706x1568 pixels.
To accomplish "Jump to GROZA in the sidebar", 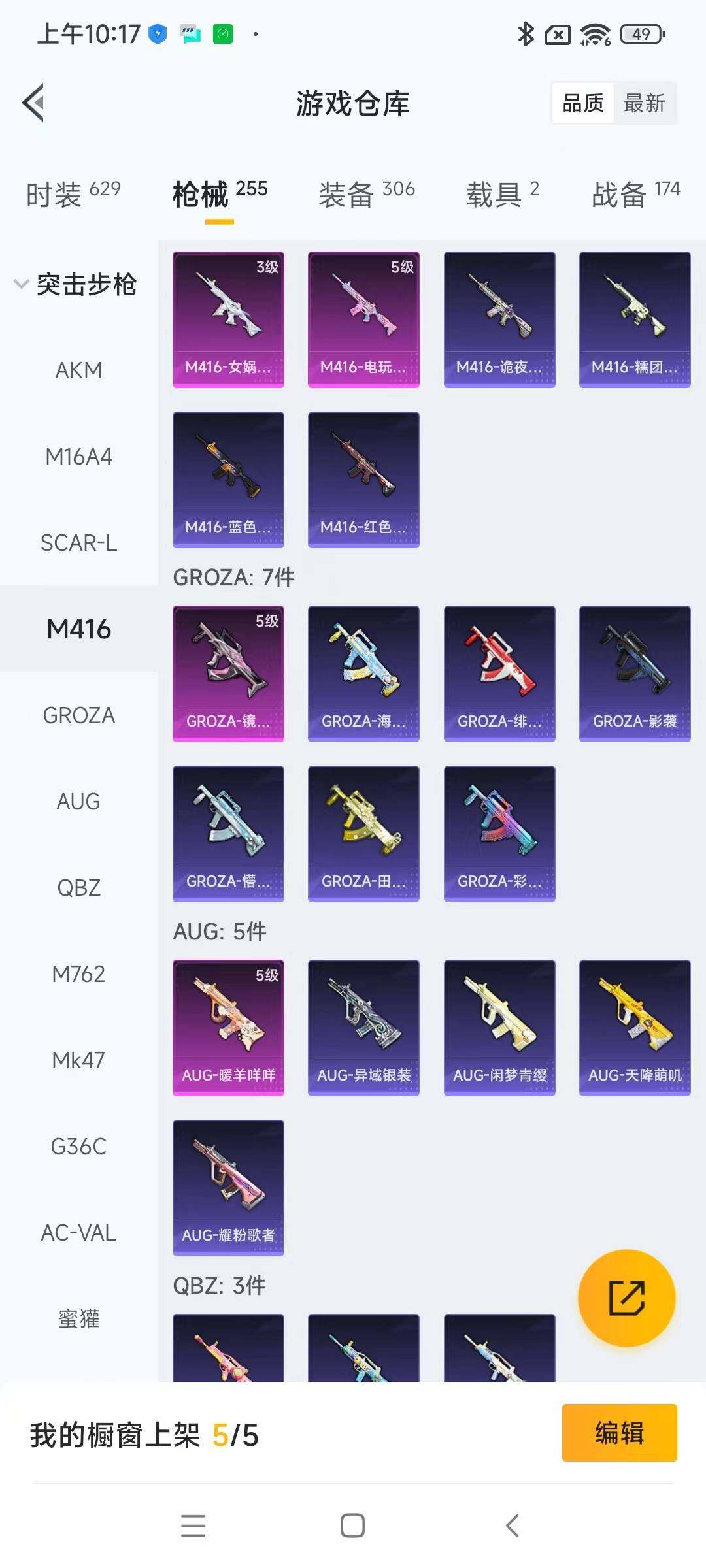I will click(78, 715).
